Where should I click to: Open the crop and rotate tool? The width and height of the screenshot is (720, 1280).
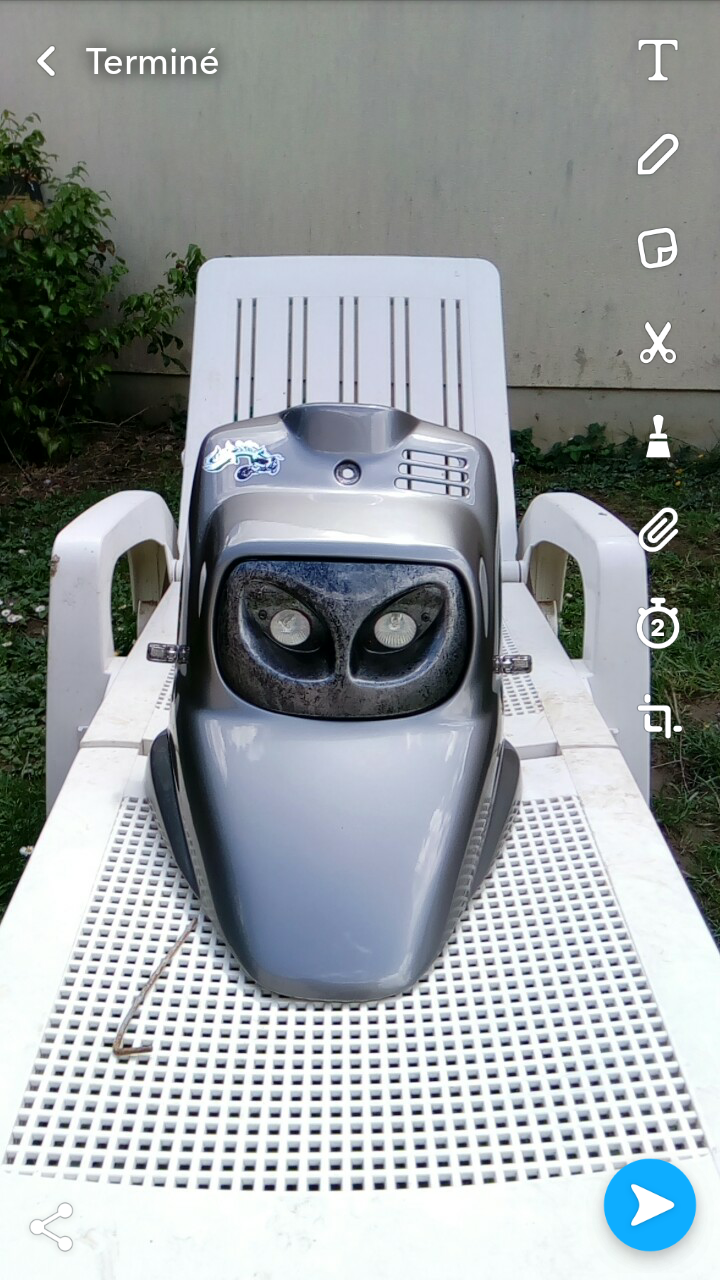coord(659,716)
